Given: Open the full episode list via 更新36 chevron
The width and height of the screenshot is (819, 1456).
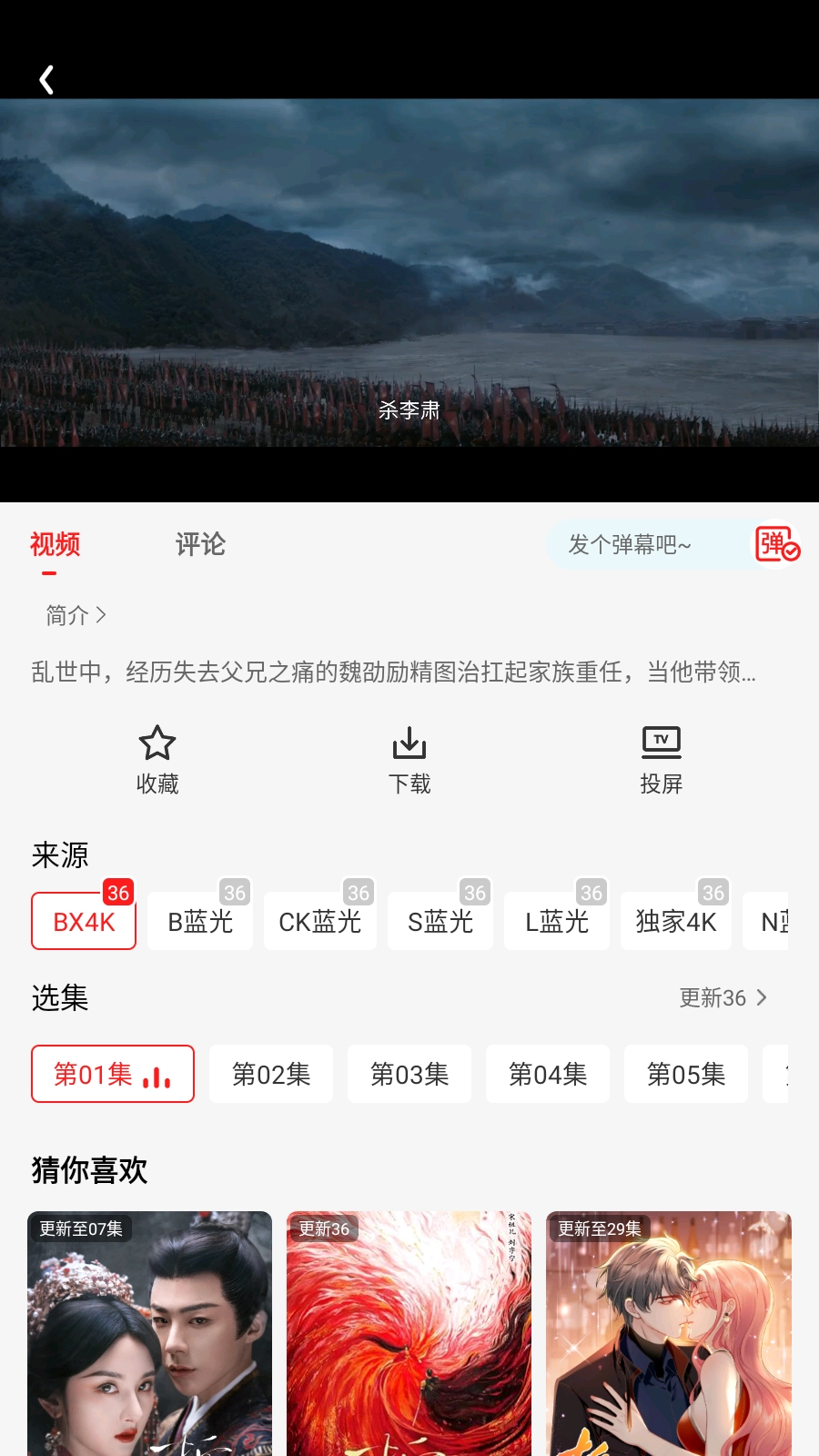Looking at the screenshot, I should coord(723,997).
